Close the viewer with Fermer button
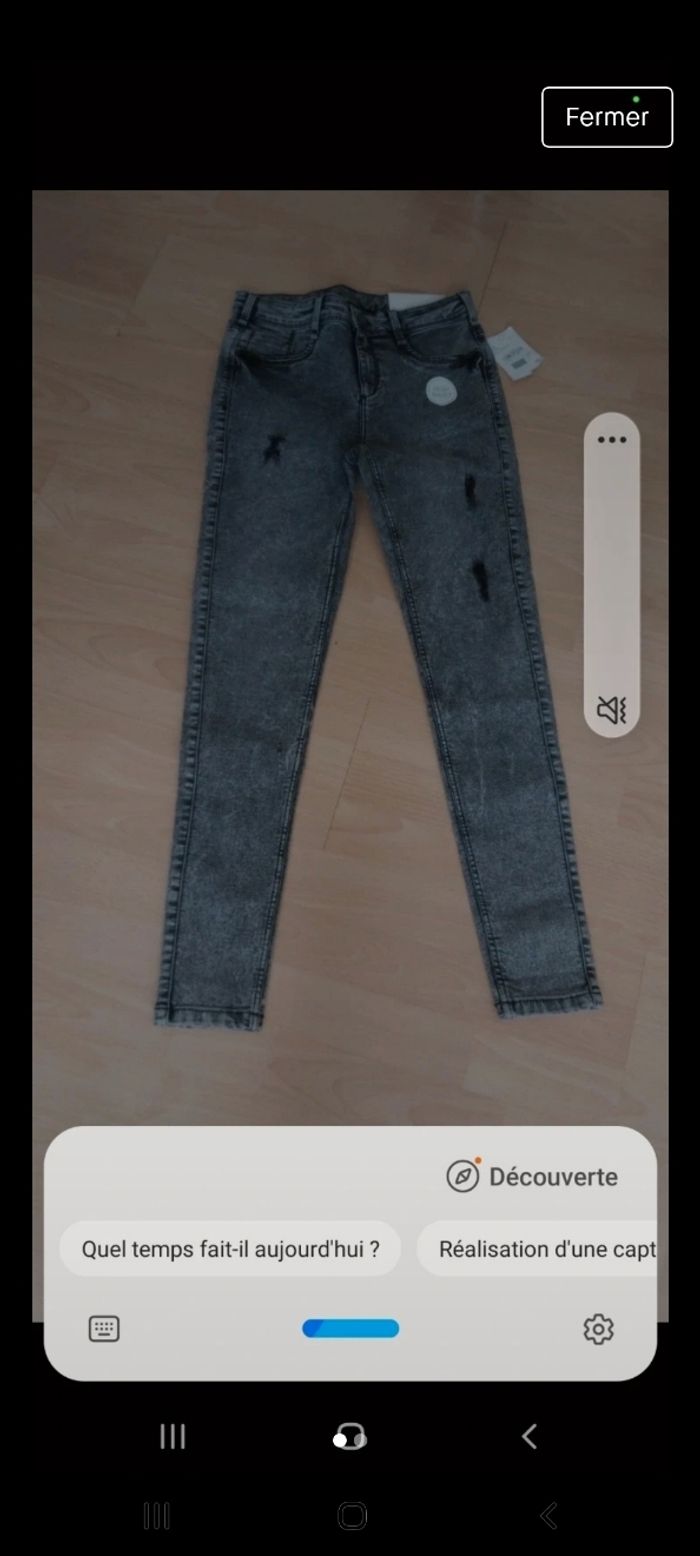 (607, 117)
